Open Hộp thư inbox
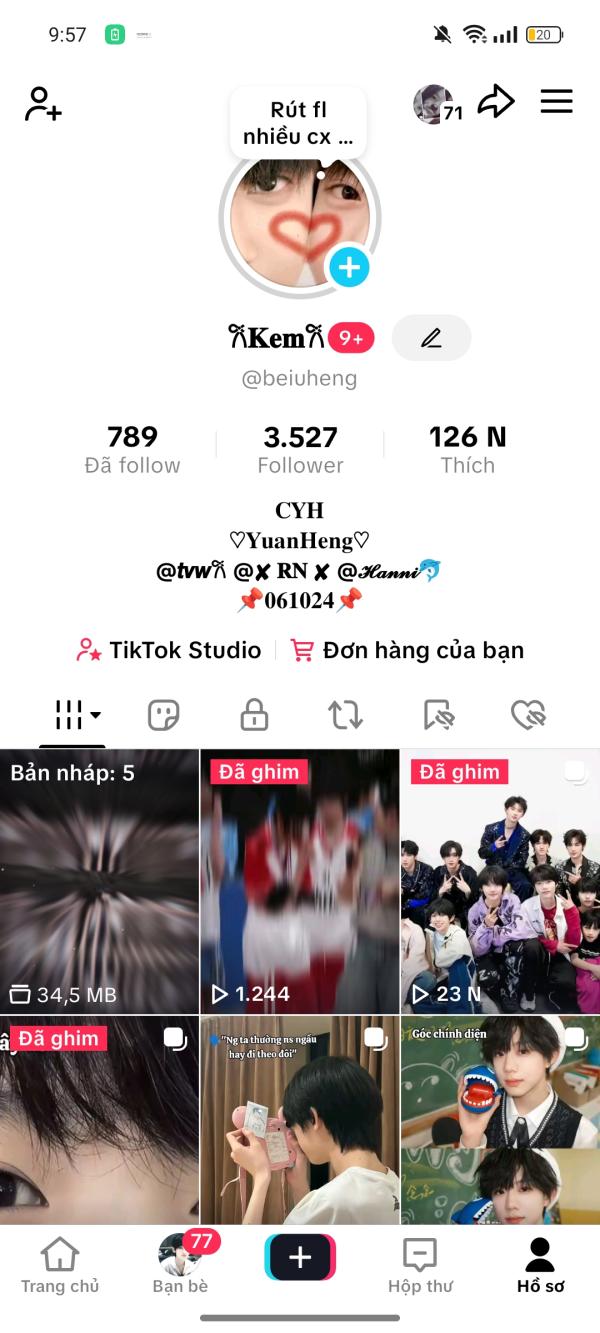The image size is (600, 1333). click(420, 1265)
